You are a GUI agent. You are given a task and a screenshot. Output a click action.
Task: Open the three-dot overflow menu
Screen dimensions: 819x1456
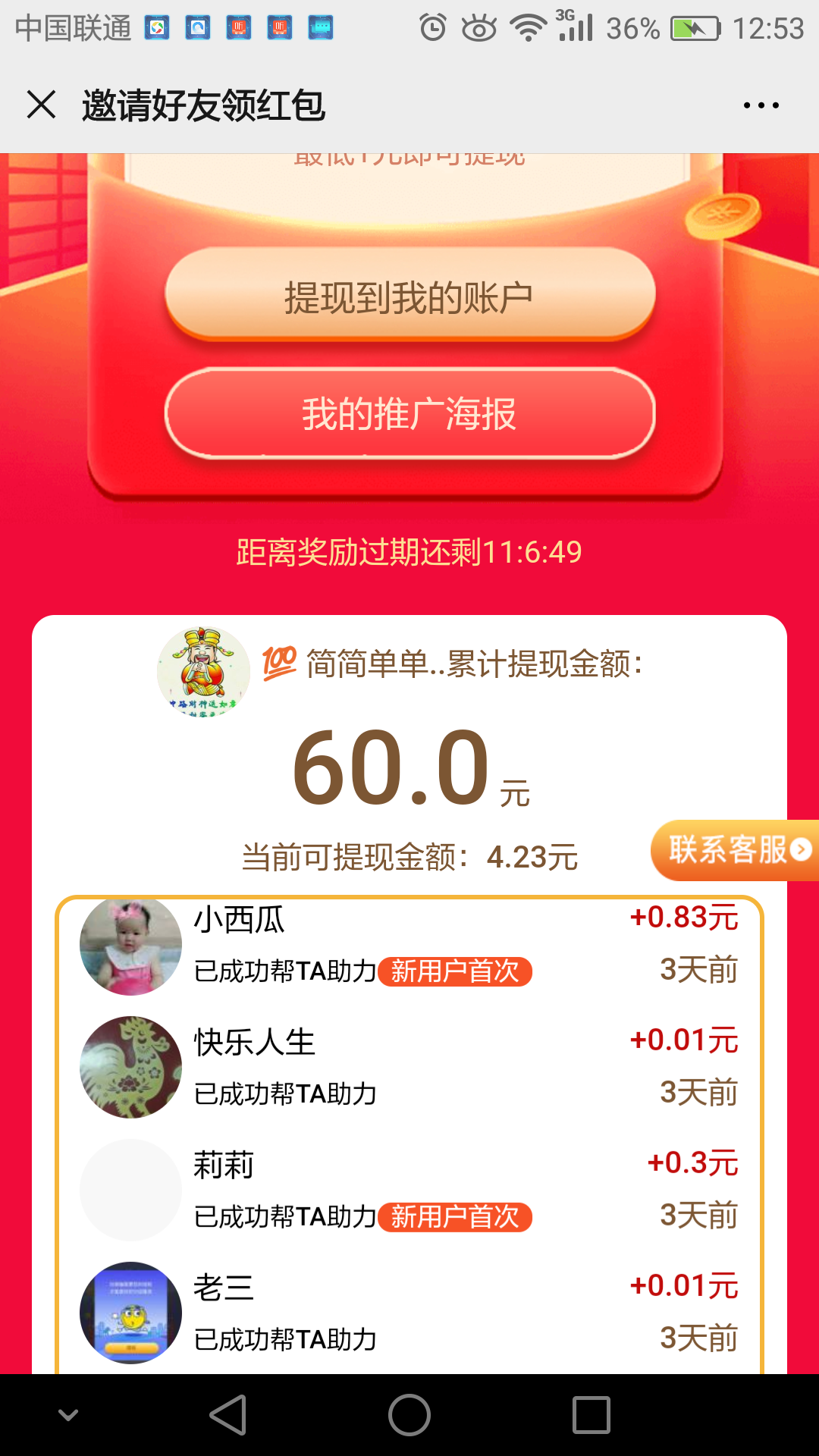pos(761,105)
